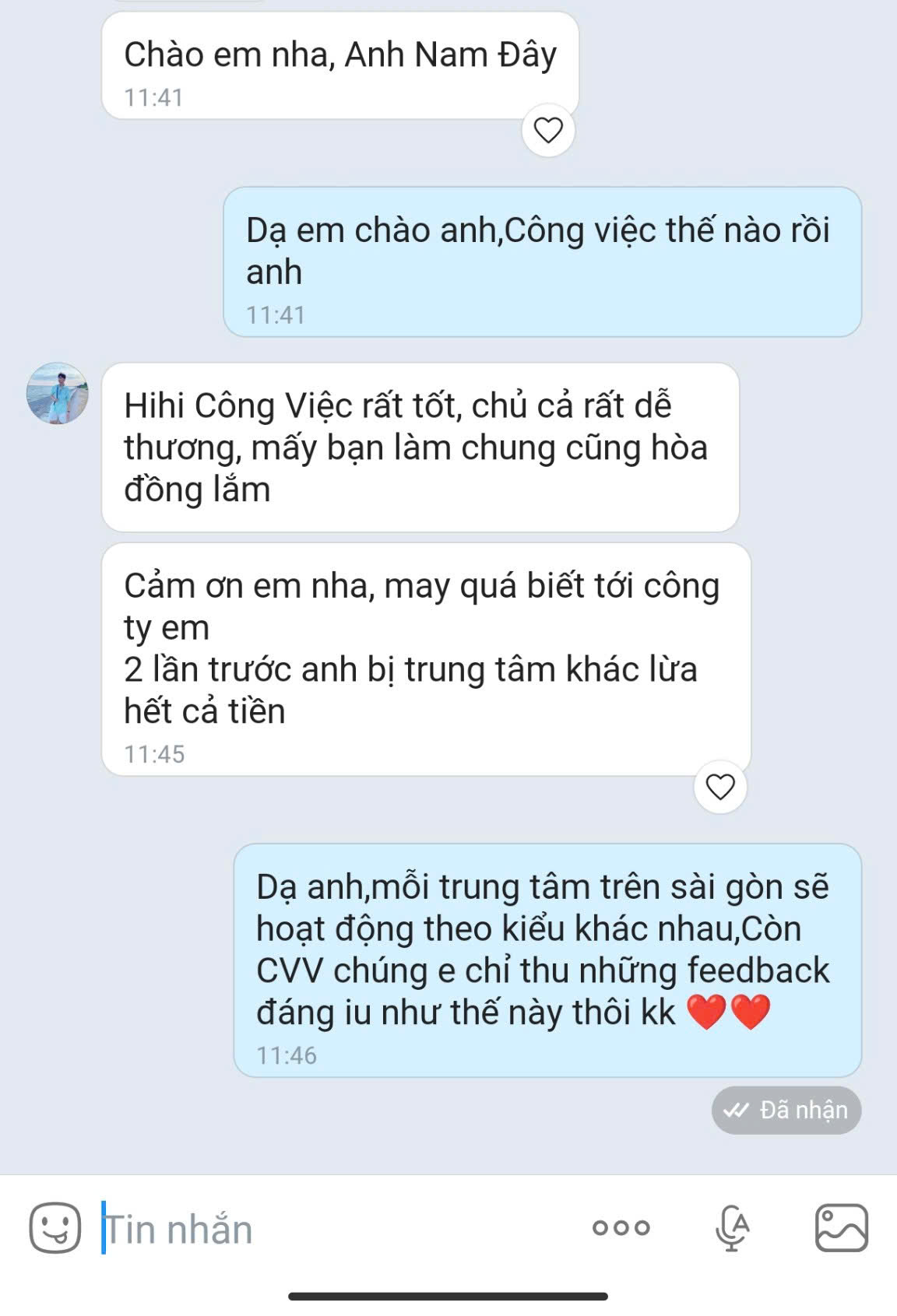Attach a photo from the gallery
Viewport: 897px width, 1316px height.
841,1227
